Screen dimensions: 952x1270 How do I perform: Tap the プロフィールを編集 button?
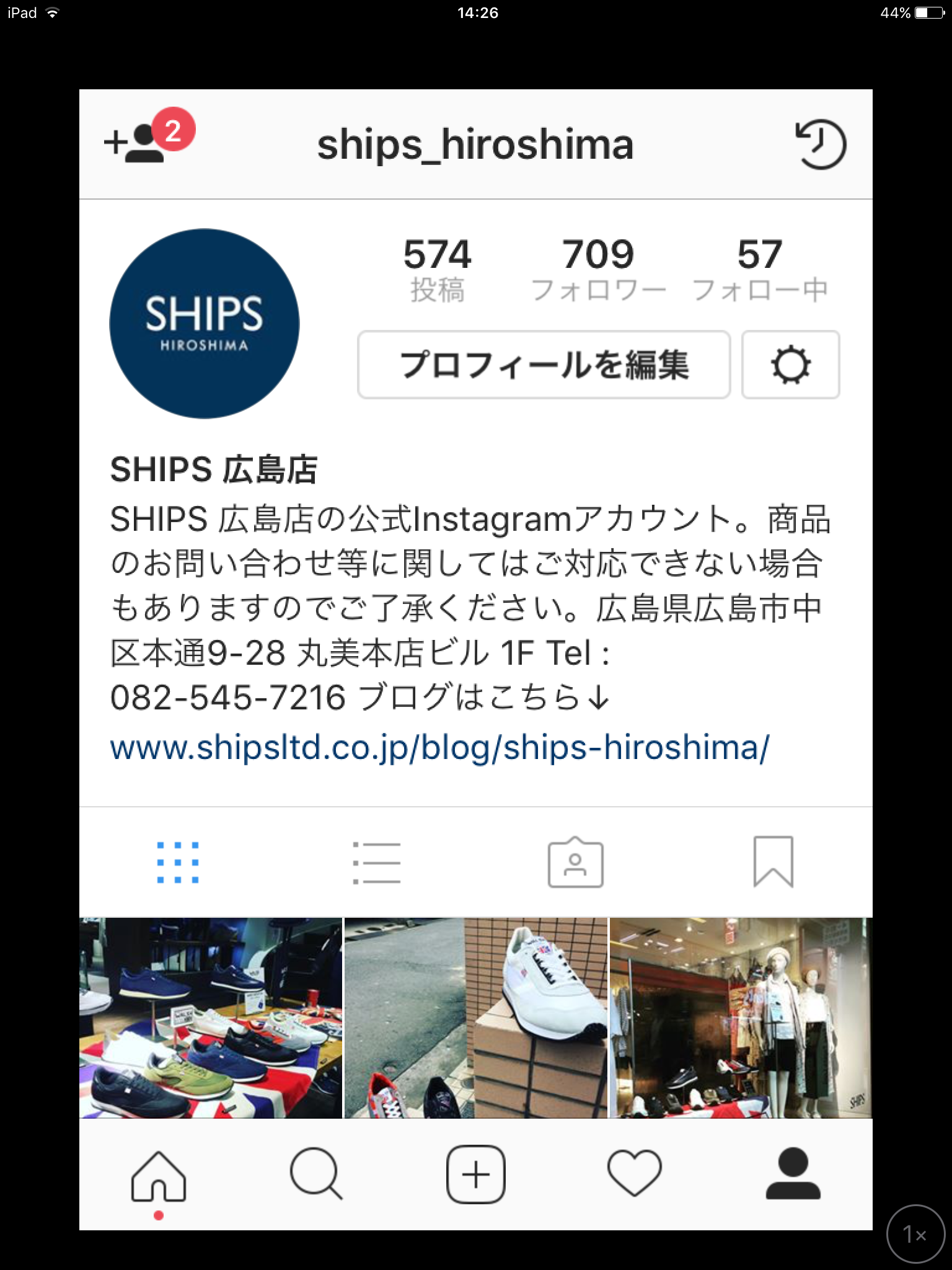[x=544, y=365]
